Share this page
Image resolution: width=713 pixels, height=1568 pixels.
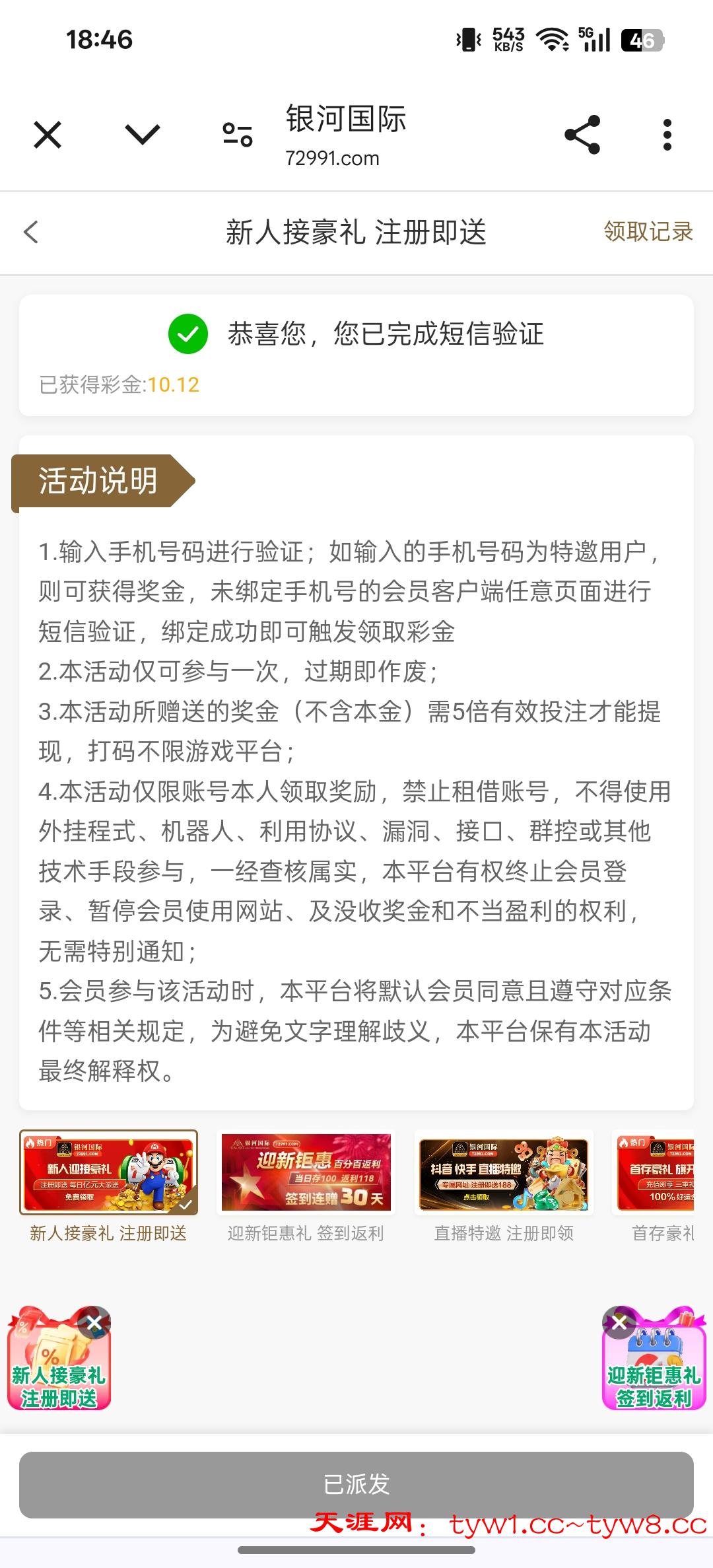click(x=582, y=135)
